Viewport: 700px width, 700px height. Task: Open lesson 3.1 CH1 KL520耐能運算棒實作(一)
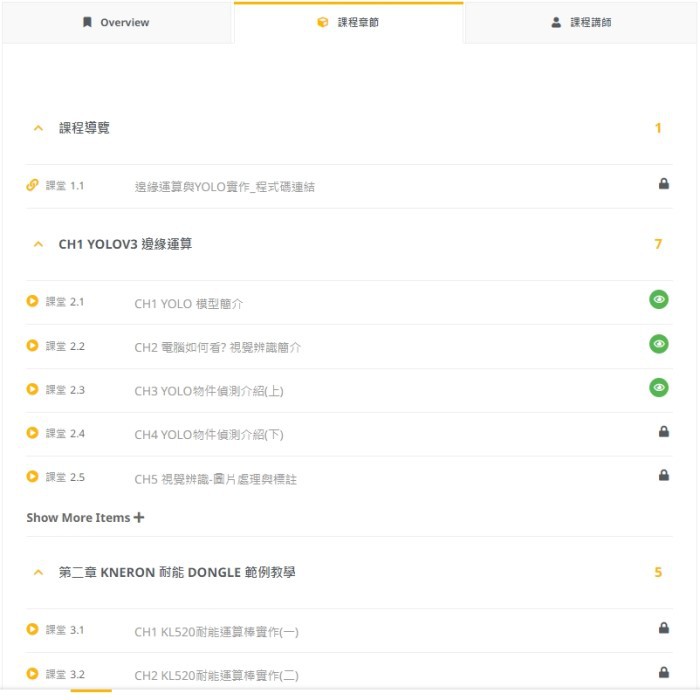pos(216,631)
